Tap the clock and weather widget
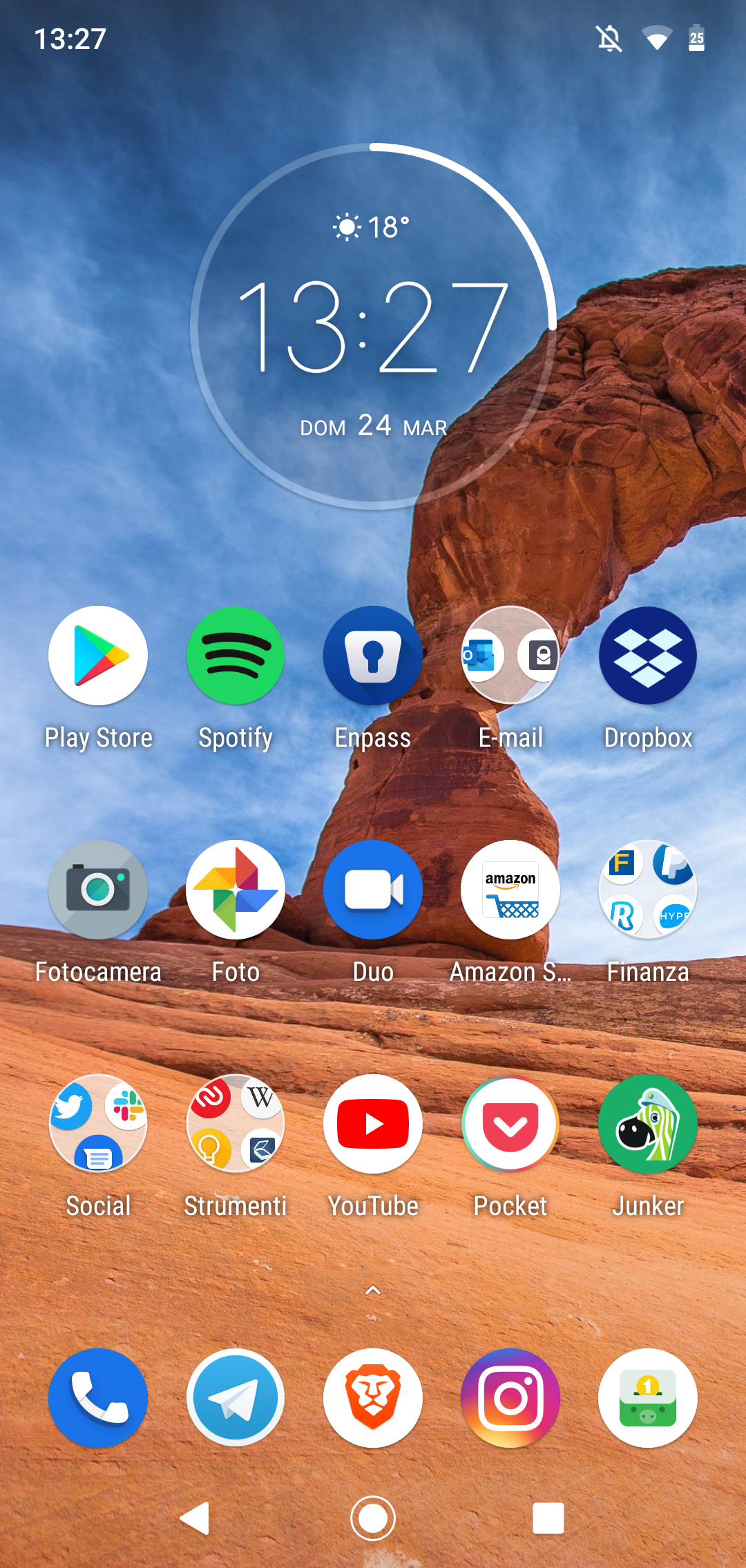Screen dimensions: 746x1568 click(x=373, y=326)
